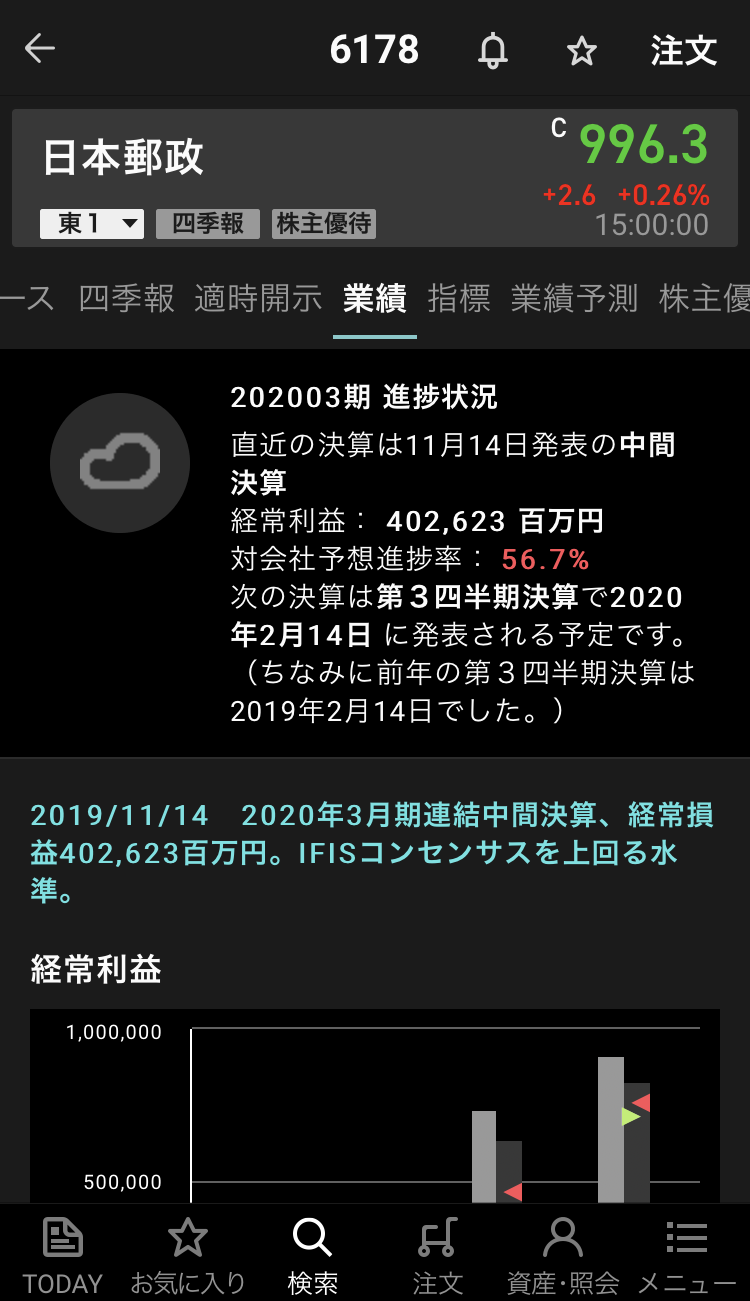750x1301 pixels.
Task: Open 資産・照会 in bottom navigation
Action: 562,1255
